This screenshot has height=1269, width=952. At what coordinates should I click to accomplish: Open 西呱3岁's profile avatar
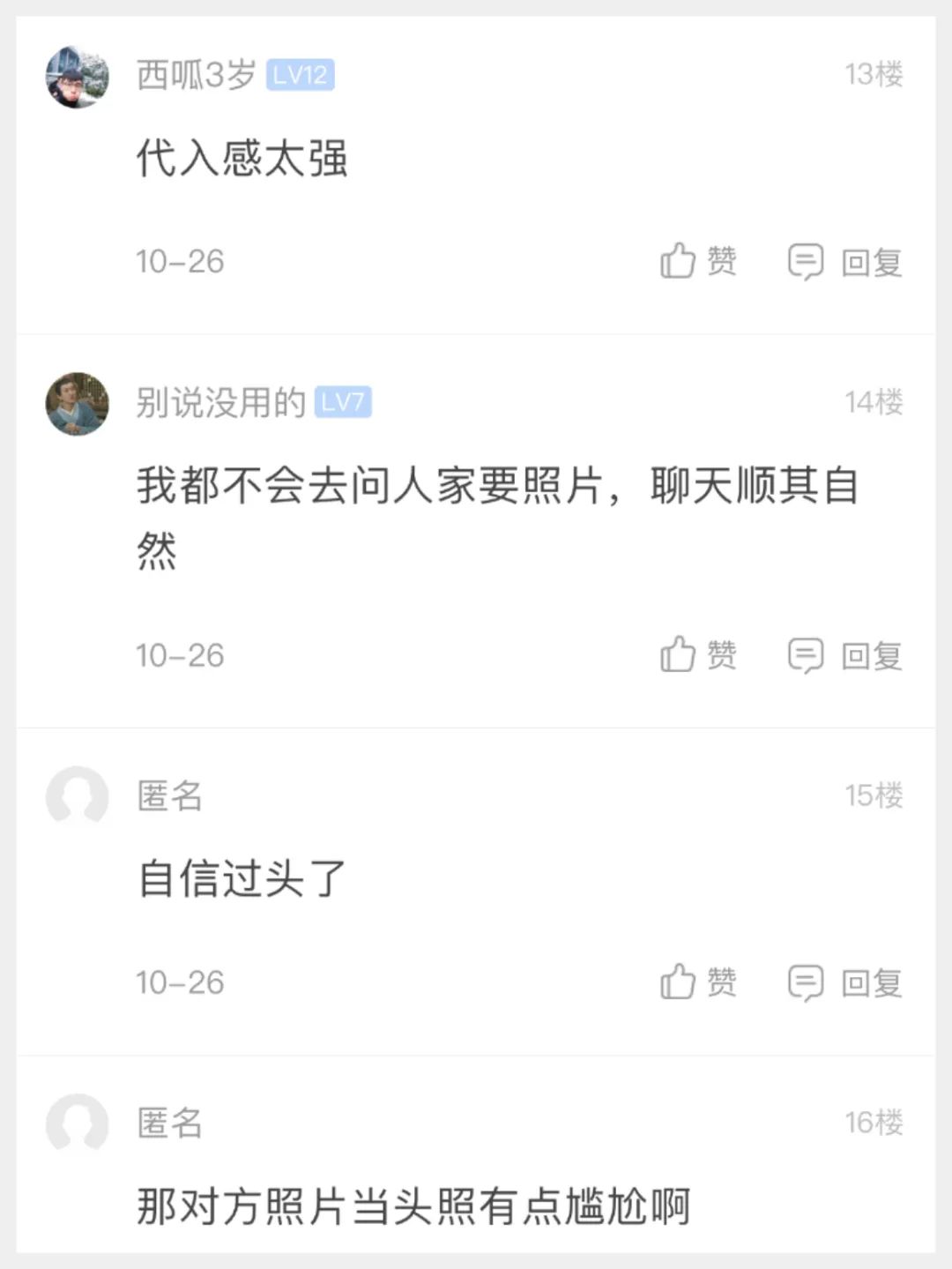78,77
